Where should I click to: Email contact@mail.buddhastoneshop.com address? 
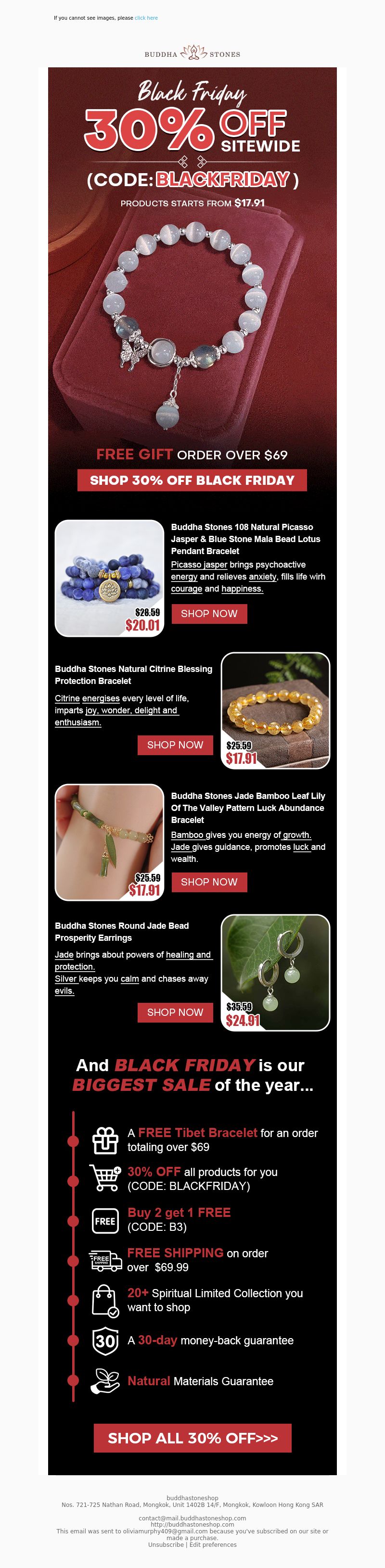point(192,1518)
